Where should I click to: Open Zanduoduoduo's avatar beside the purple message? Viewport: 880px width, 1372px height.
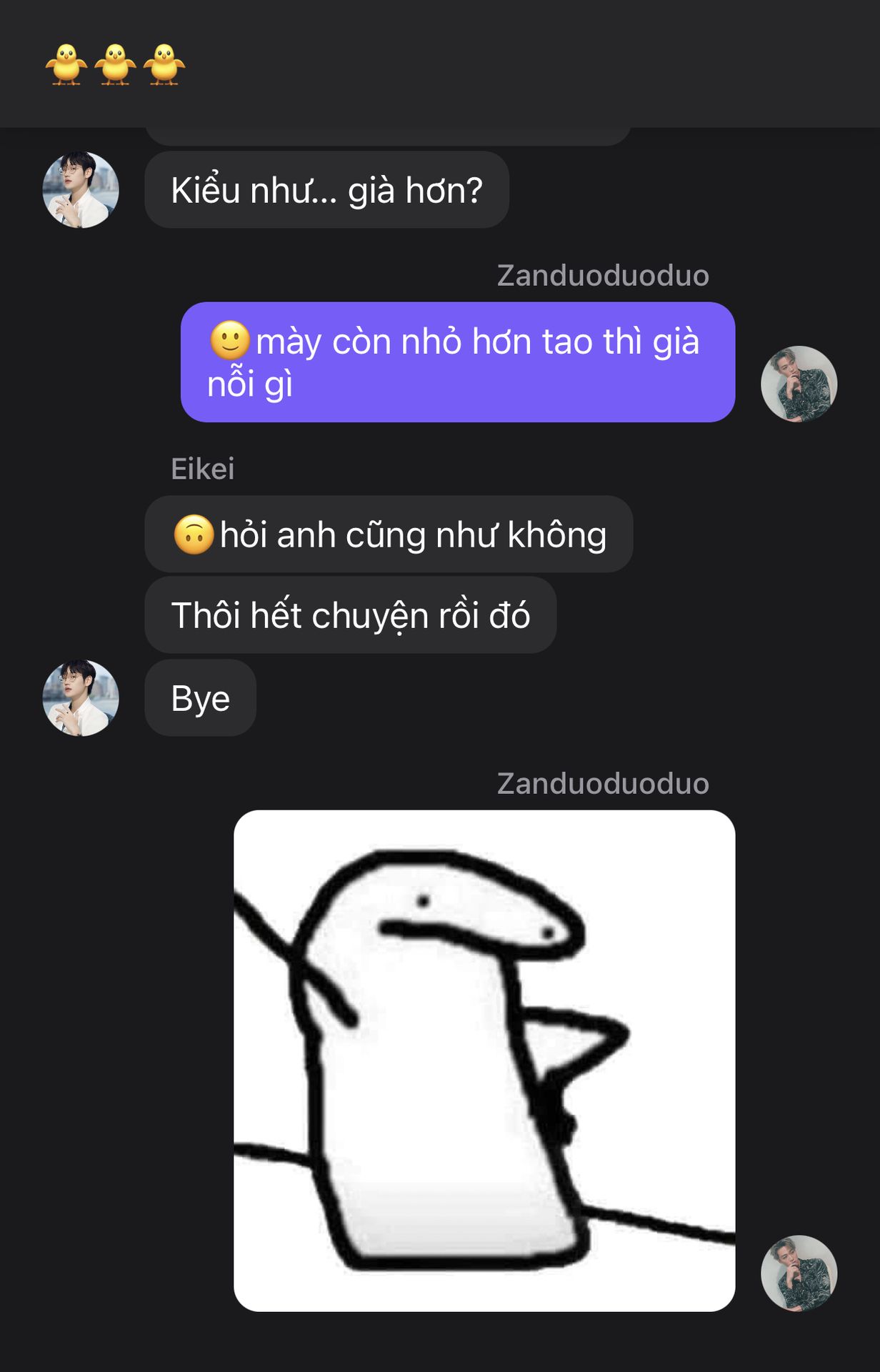(x=799, y=384)
